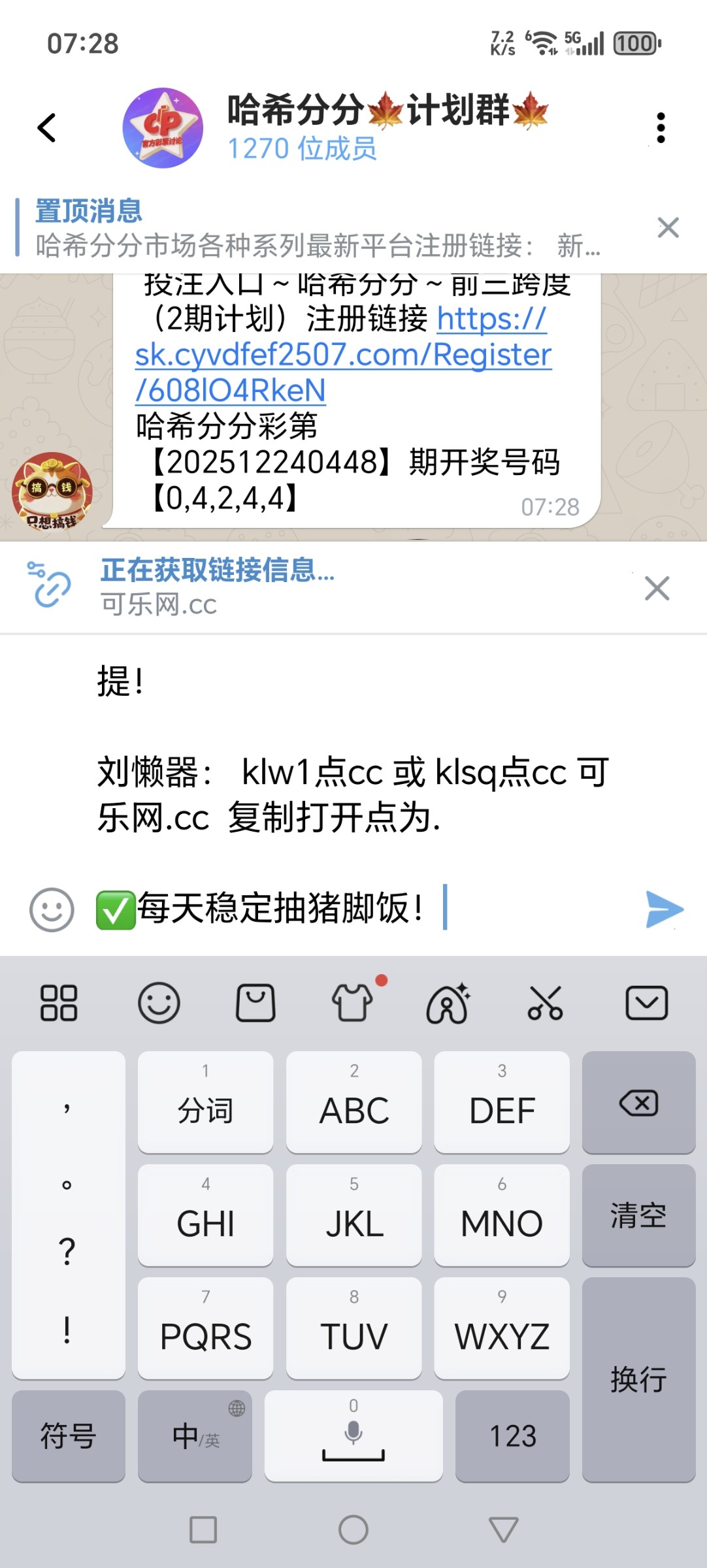Collapse the keyboard via the chevron icon
Viewport: 707px width, 1568px height.
pyautogui.click(x=646, y=1004)
